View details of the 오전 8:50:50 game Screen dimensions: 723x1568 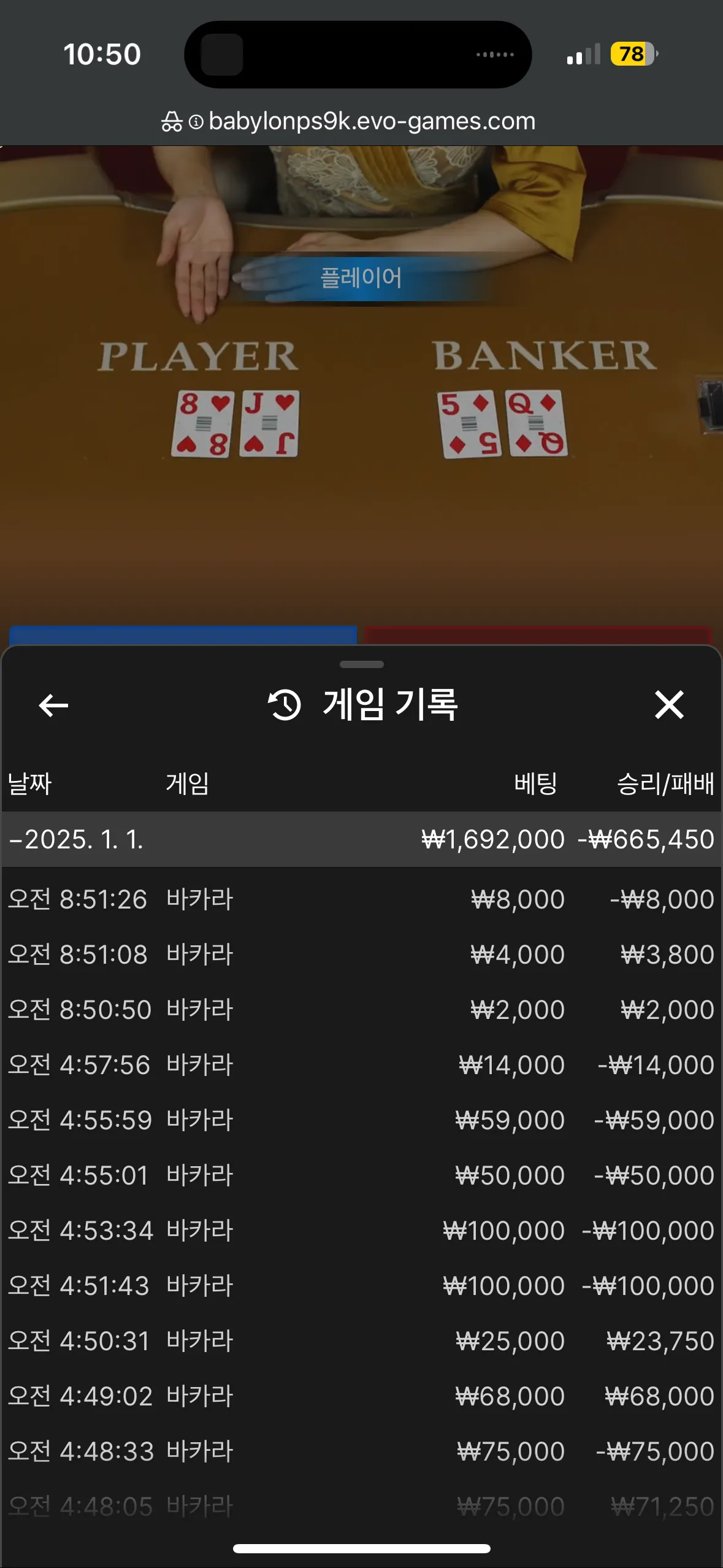point(361,1010)
